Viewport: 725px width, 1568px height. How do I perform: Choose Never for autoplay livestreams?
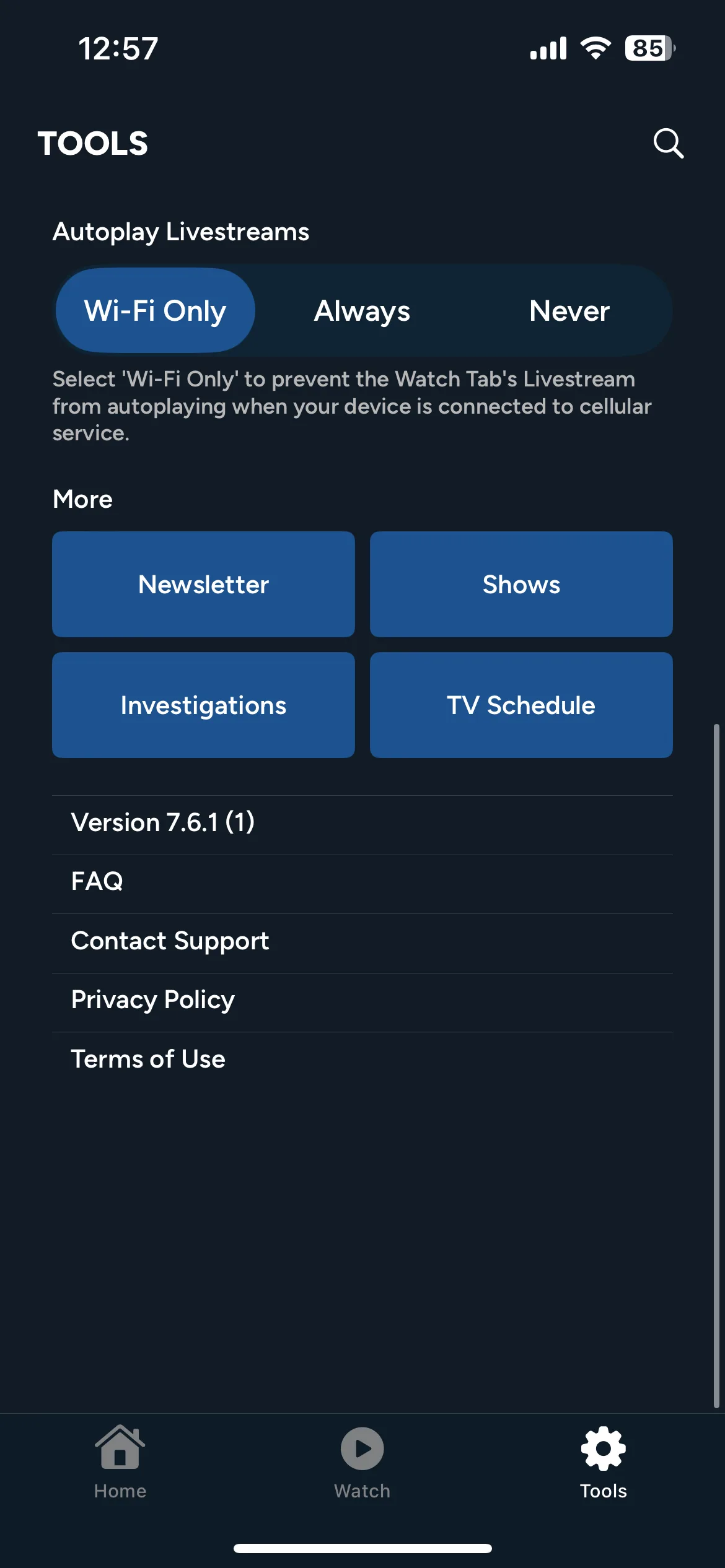[569, 310]
